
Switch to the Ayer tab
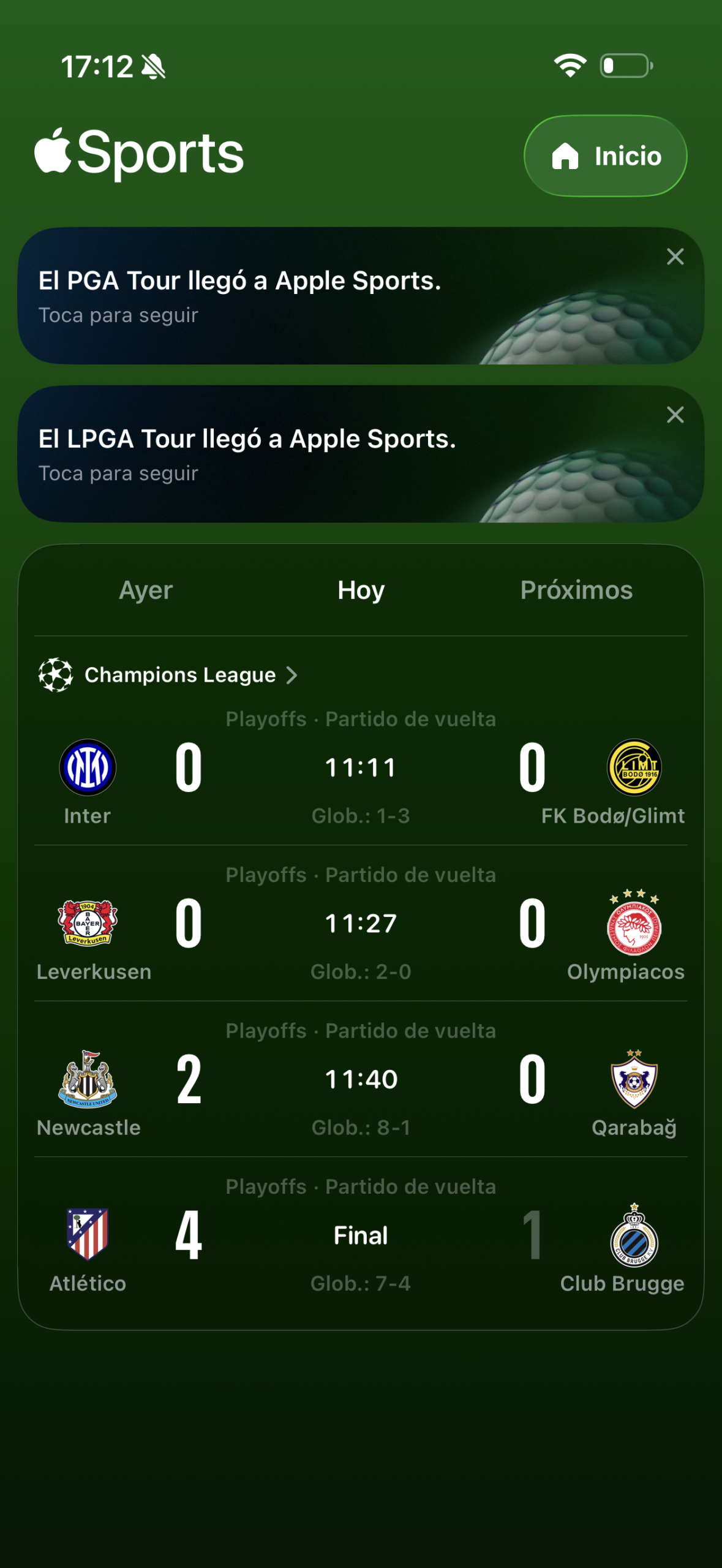(146, 590)
